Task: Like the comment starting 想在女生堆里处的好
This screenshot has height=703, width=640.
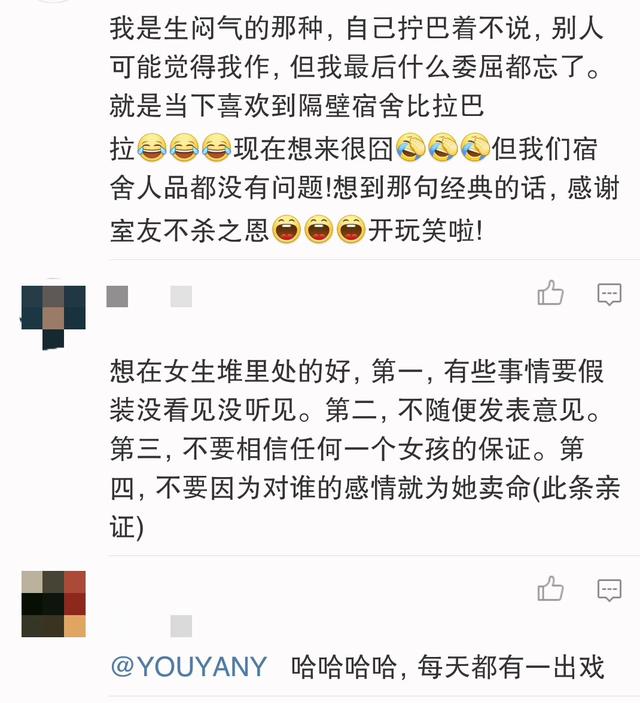Action: pyautogui.click(x=550, y=293)
